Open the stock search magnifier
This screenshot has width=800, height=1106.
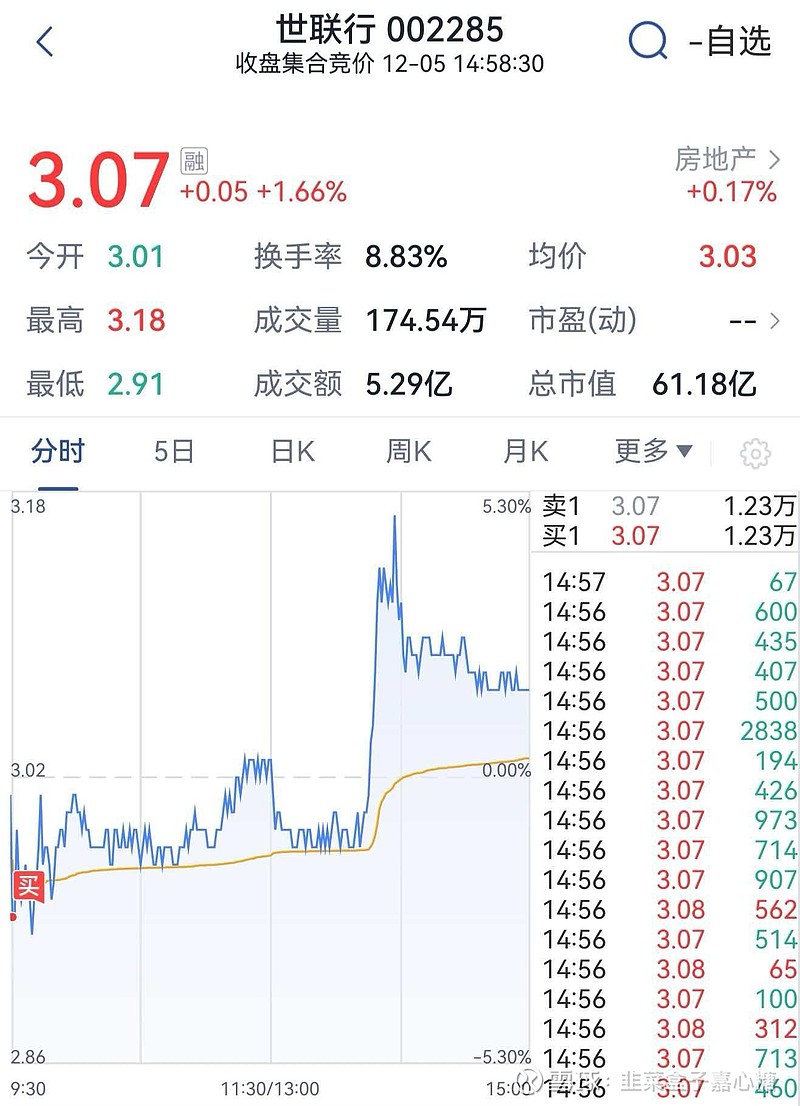click(x=647, y=42)
